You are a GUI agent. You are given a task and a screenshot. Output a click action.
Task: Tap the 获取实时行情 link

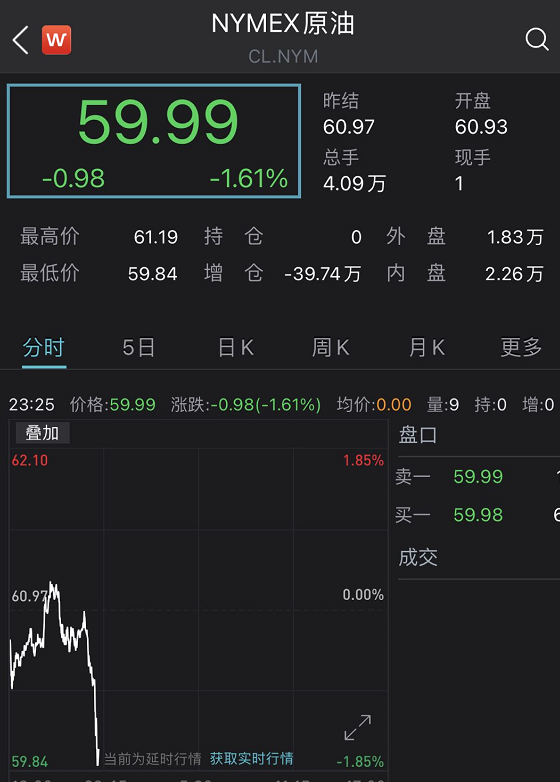(x=251, y=759)
